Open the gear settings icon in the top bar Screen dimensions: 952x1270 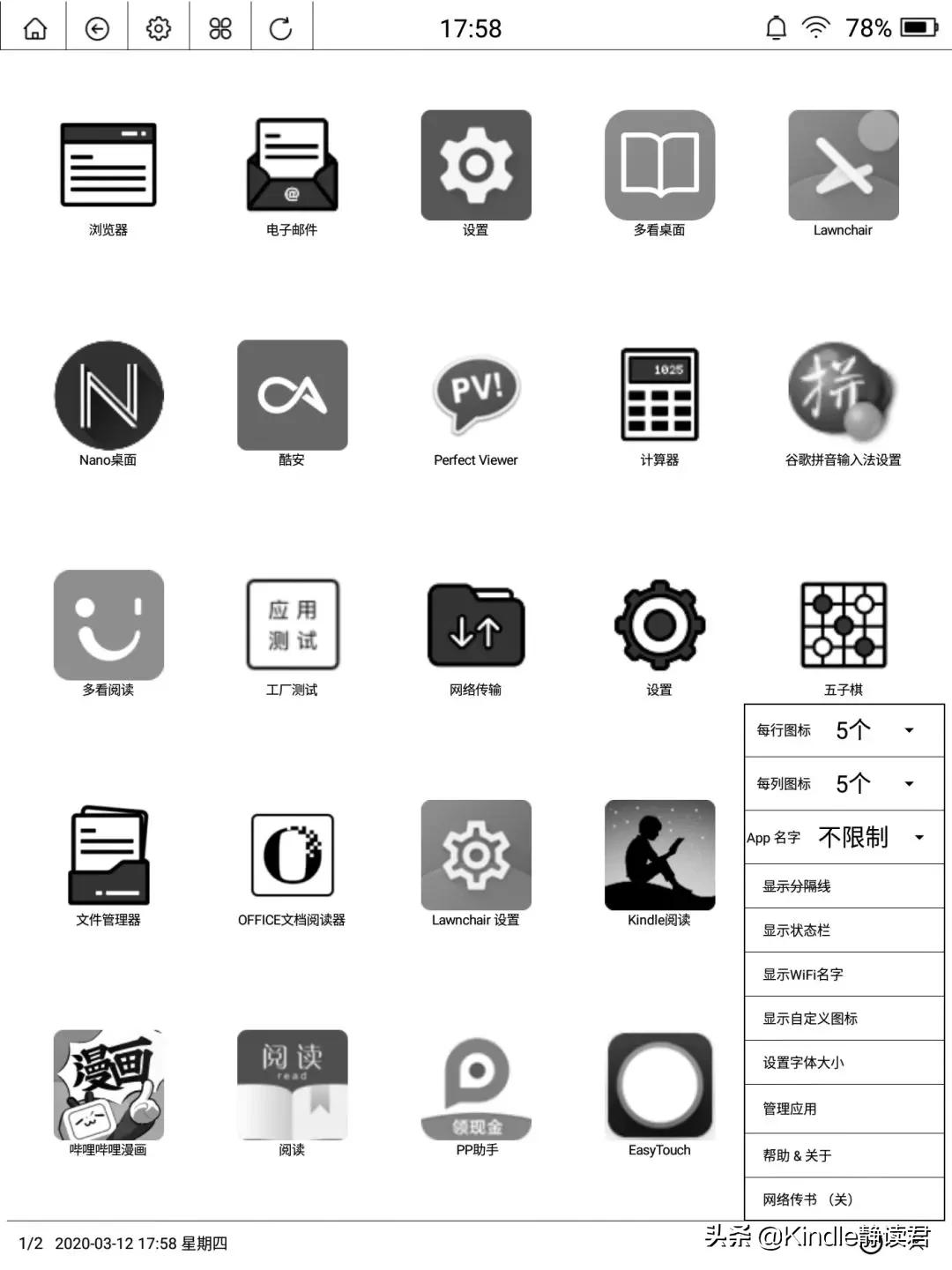[159, 28]
